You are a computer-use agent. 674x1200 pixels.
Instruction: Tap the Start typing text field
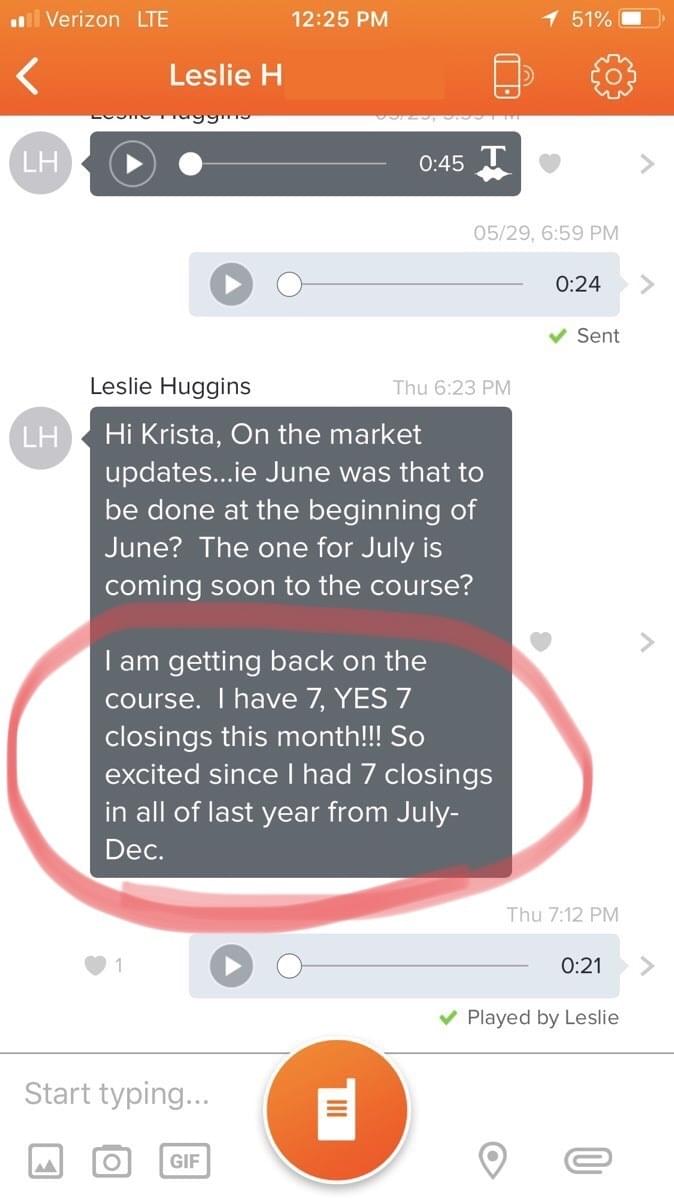click(x=130, y=1093)
